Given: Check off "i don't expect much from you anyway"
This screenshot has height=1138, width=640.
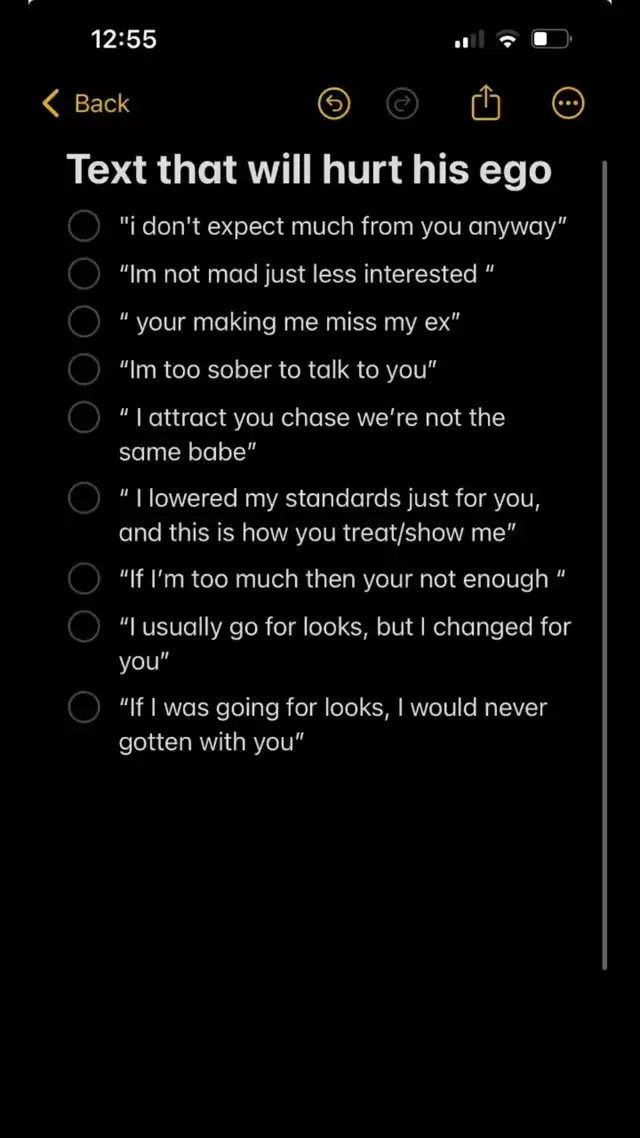Looking at the screenshot, I should [84, 226].
